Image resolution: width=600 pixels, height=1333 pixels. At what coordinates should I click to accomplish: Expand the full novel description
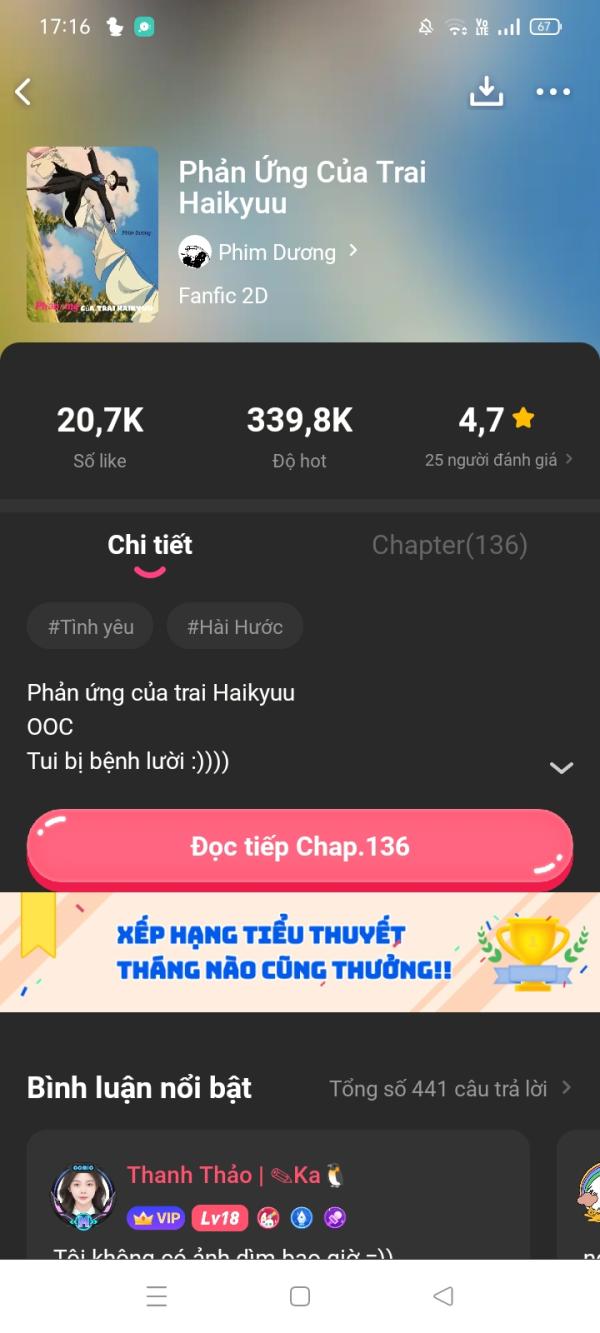tap(561, 767)
